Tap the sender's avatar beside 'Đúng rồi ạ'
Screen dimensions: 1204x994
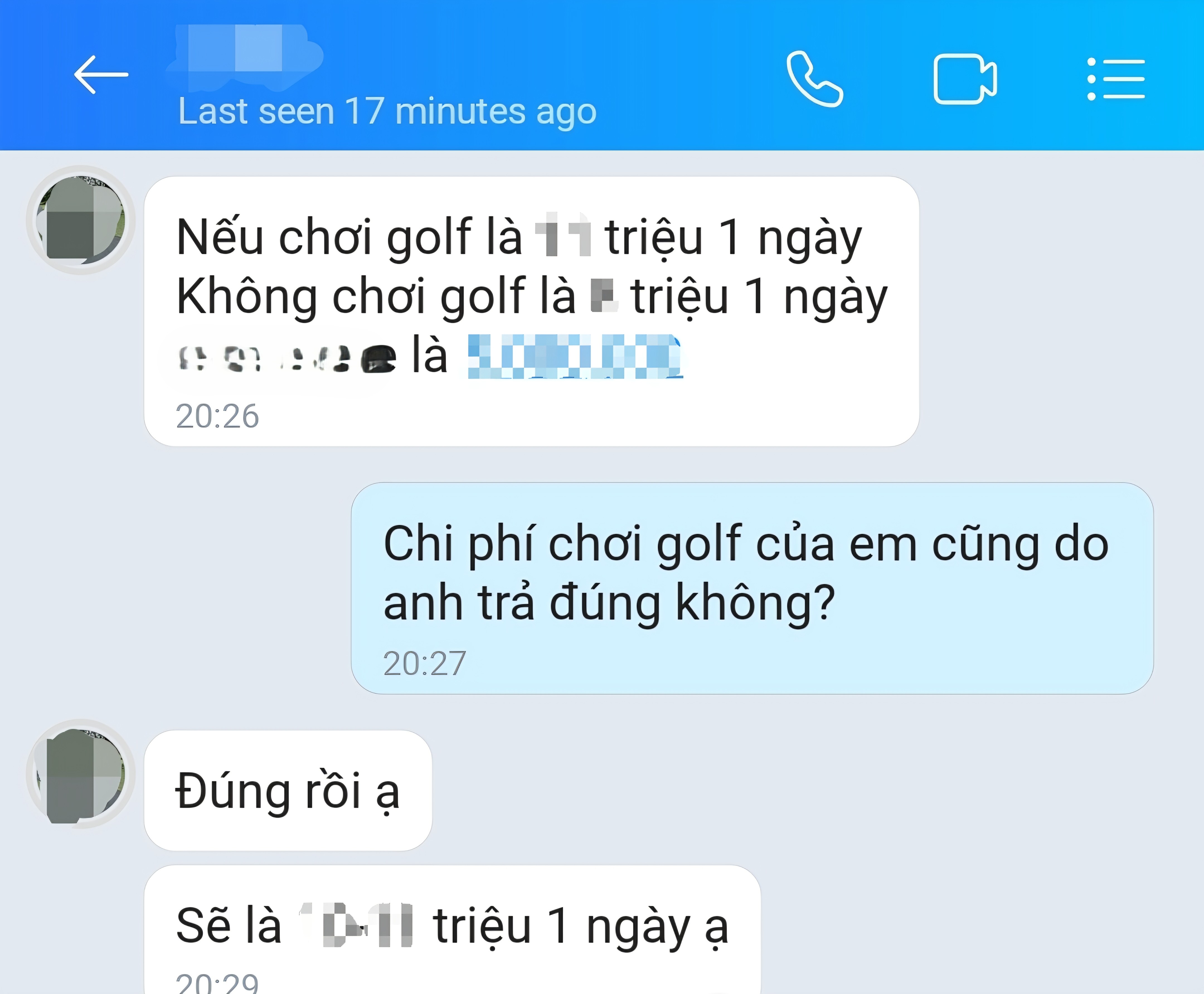pyautogui.click(x=81, y=774)
